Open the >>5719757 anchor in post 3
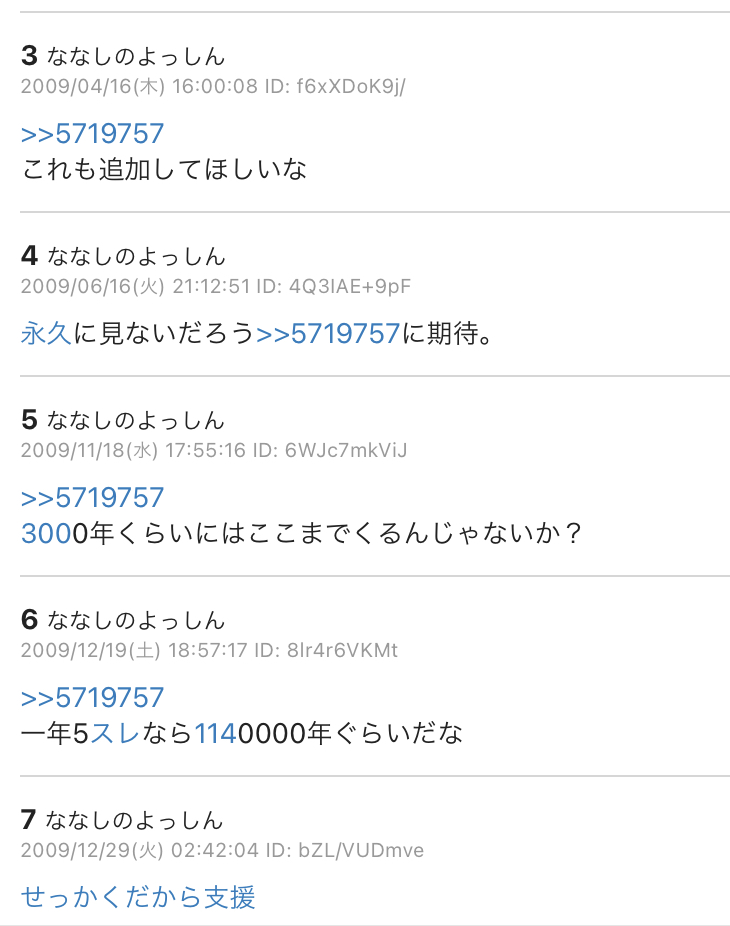This screenshot has height=926, width=730. [92, 134]
